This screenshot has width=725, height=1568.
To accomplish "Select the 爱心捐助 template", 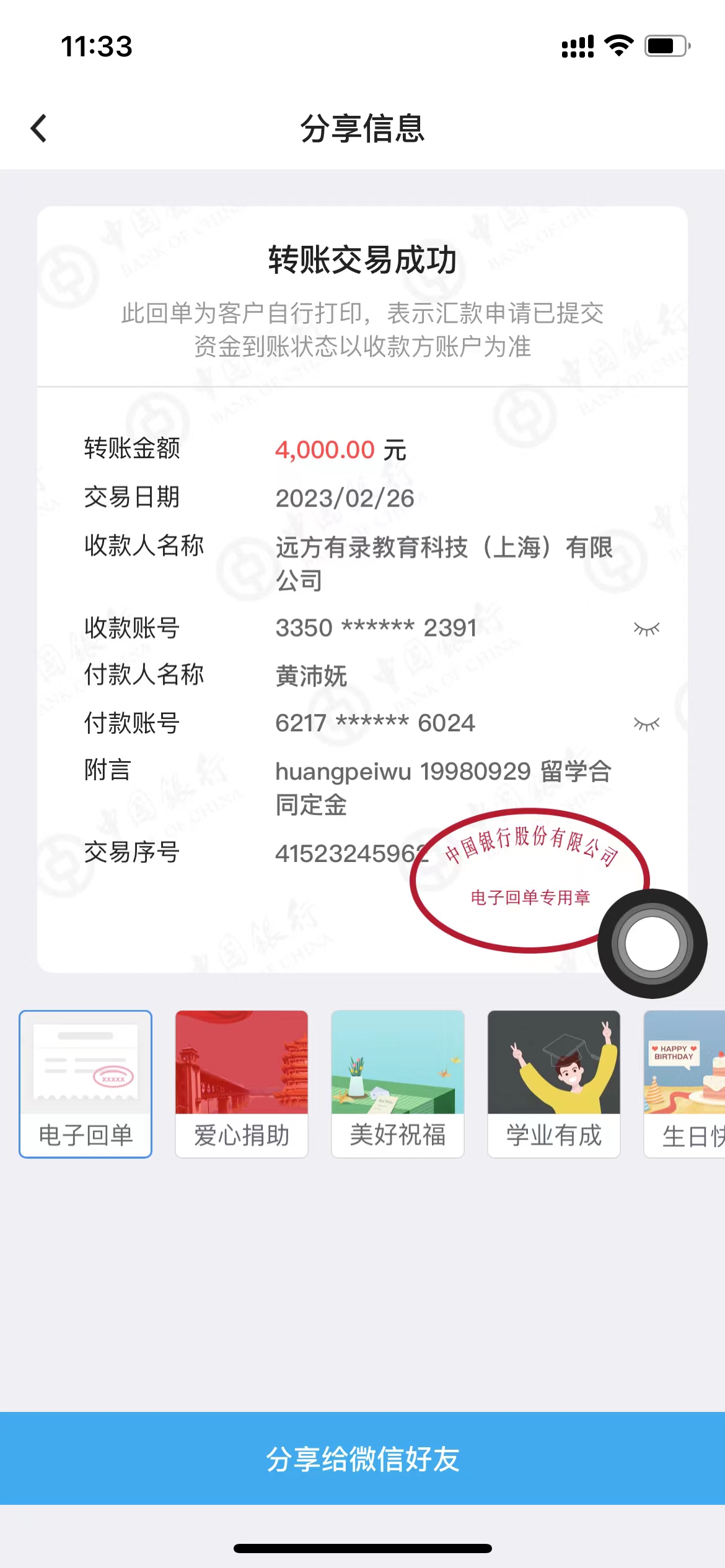I will pos(242,1084).
